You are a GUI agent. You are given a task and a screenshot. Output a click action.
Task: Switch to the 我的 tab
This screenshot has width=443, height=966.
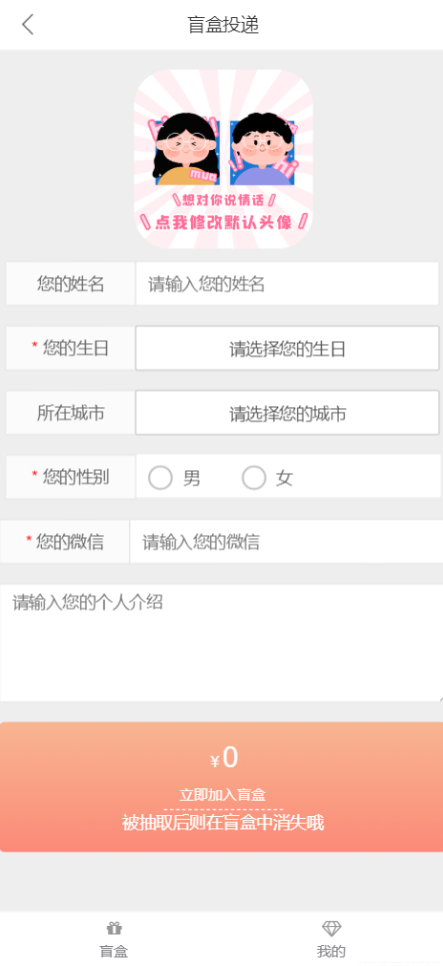[331, 939]
